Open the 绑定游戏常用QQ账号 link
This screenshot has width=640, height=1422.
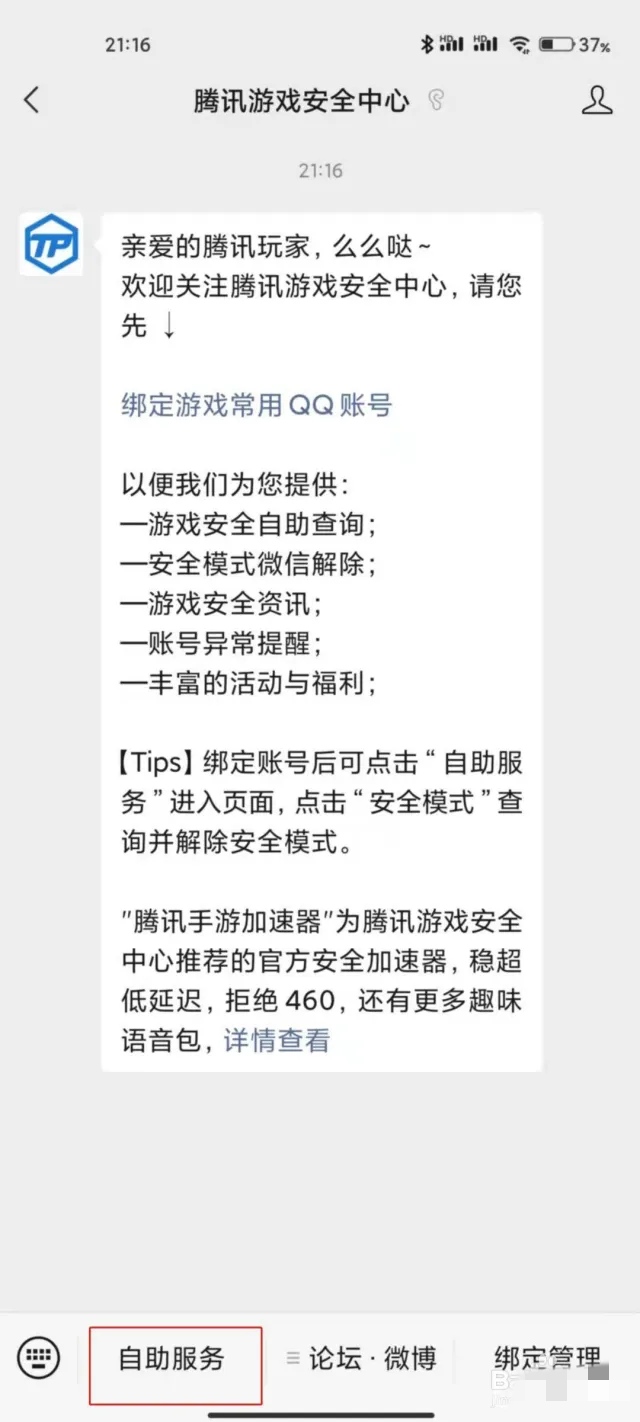(257, 405)
